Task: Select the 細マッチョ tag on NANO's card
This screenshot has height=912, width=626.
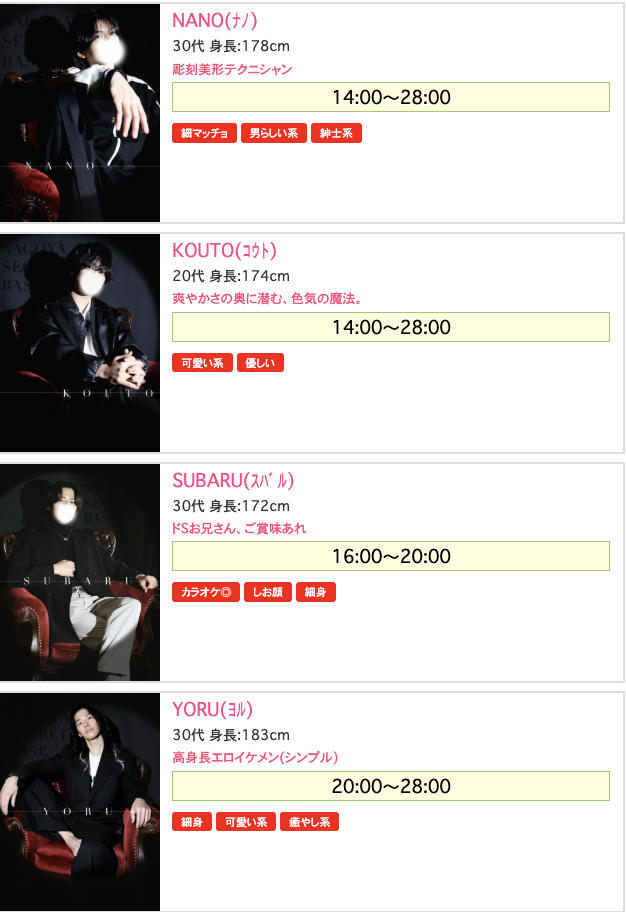Action: pyautogui.click(x=205, y=133)
